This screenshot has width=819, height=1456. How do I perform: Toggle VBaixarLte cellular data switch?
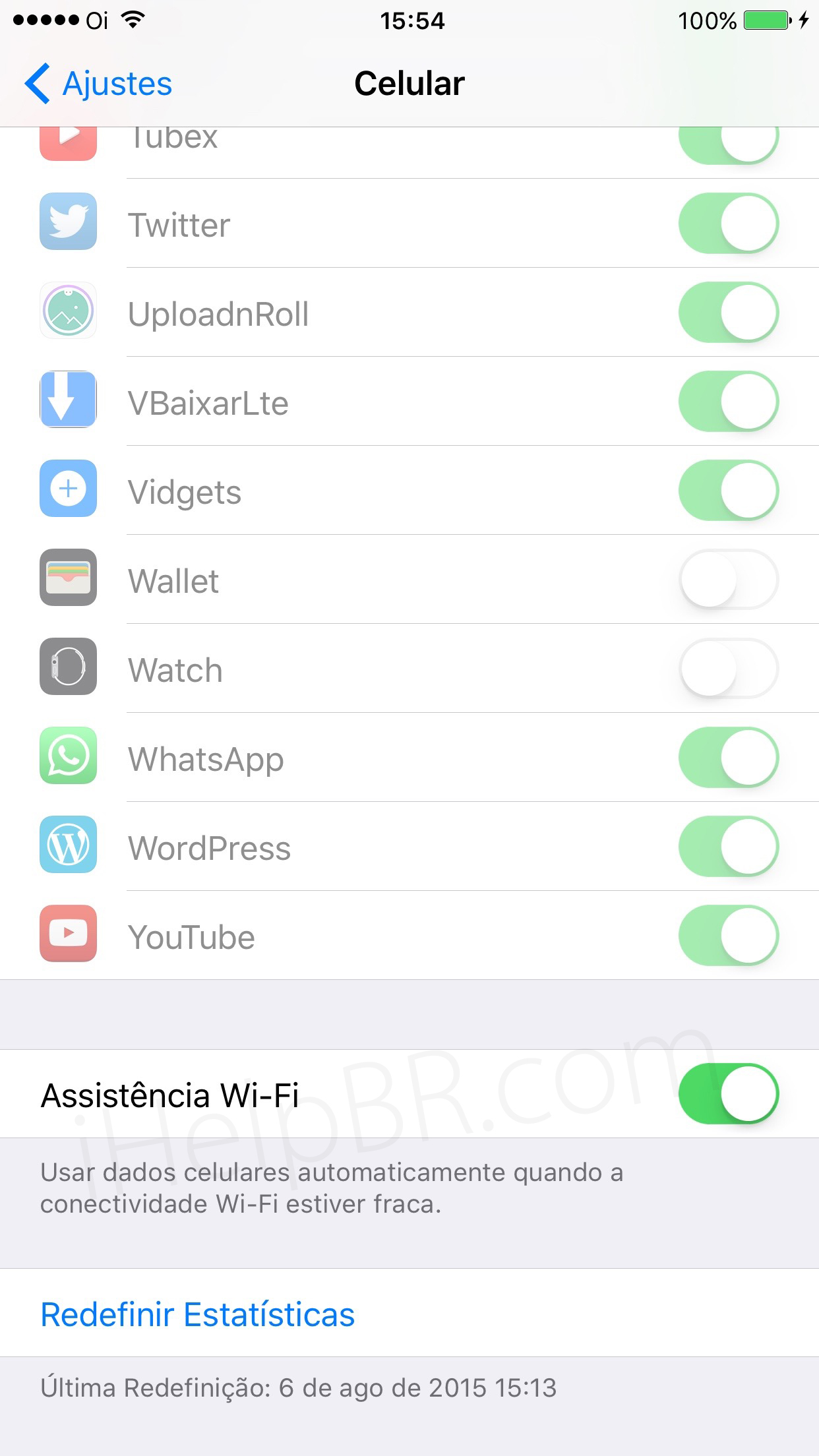tap(728, 402)
